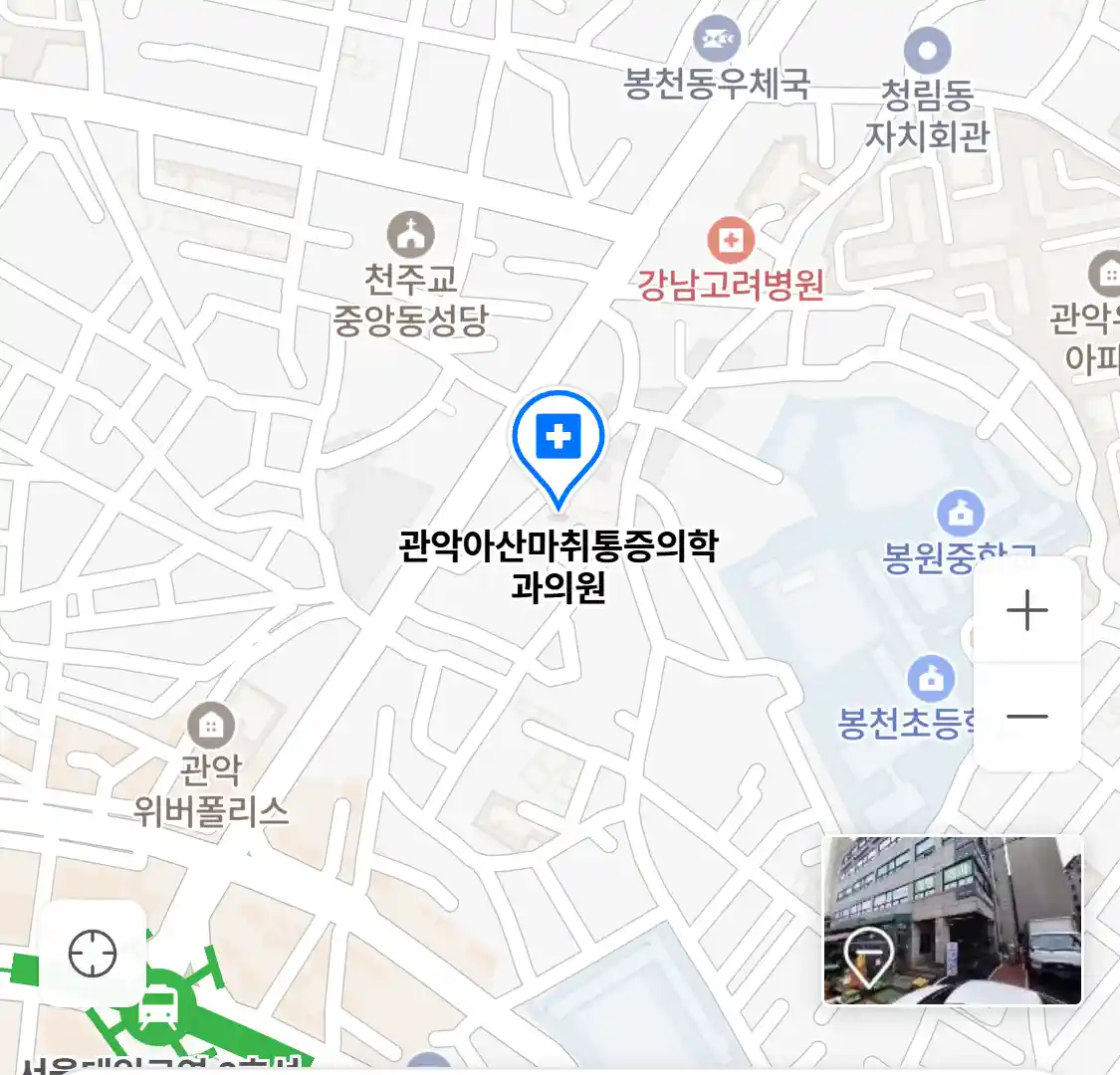Select the 강남고려병원 hospital marker
This screenshot has height=1075, width=1120.
point(731,241)
